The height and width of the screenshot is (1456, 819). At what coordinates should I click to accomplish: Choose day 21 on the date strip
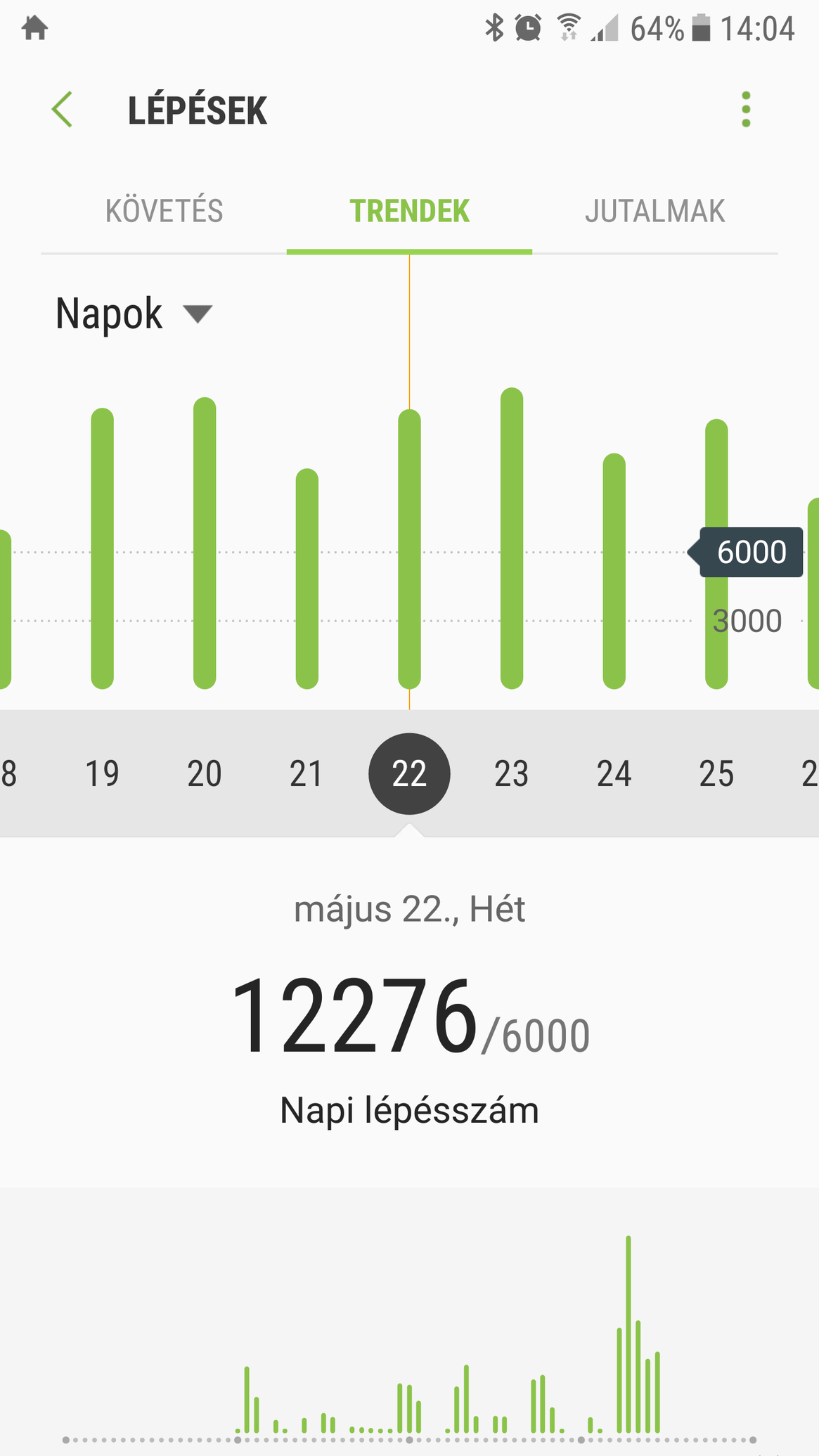(307, 773)
